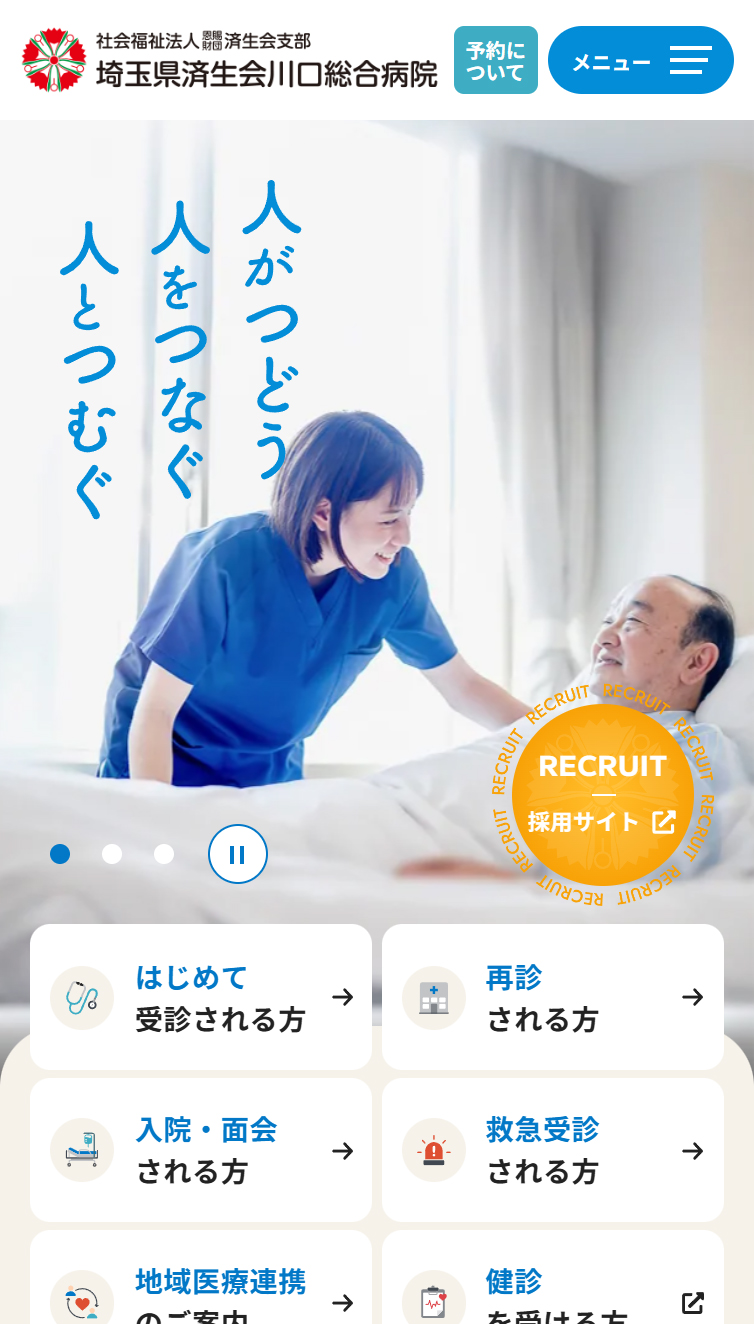Click the stethoscope icon for first-time patients
The height and width of the screenshot is (1324, 754).
pyautogui.click(x=81, y=997)
